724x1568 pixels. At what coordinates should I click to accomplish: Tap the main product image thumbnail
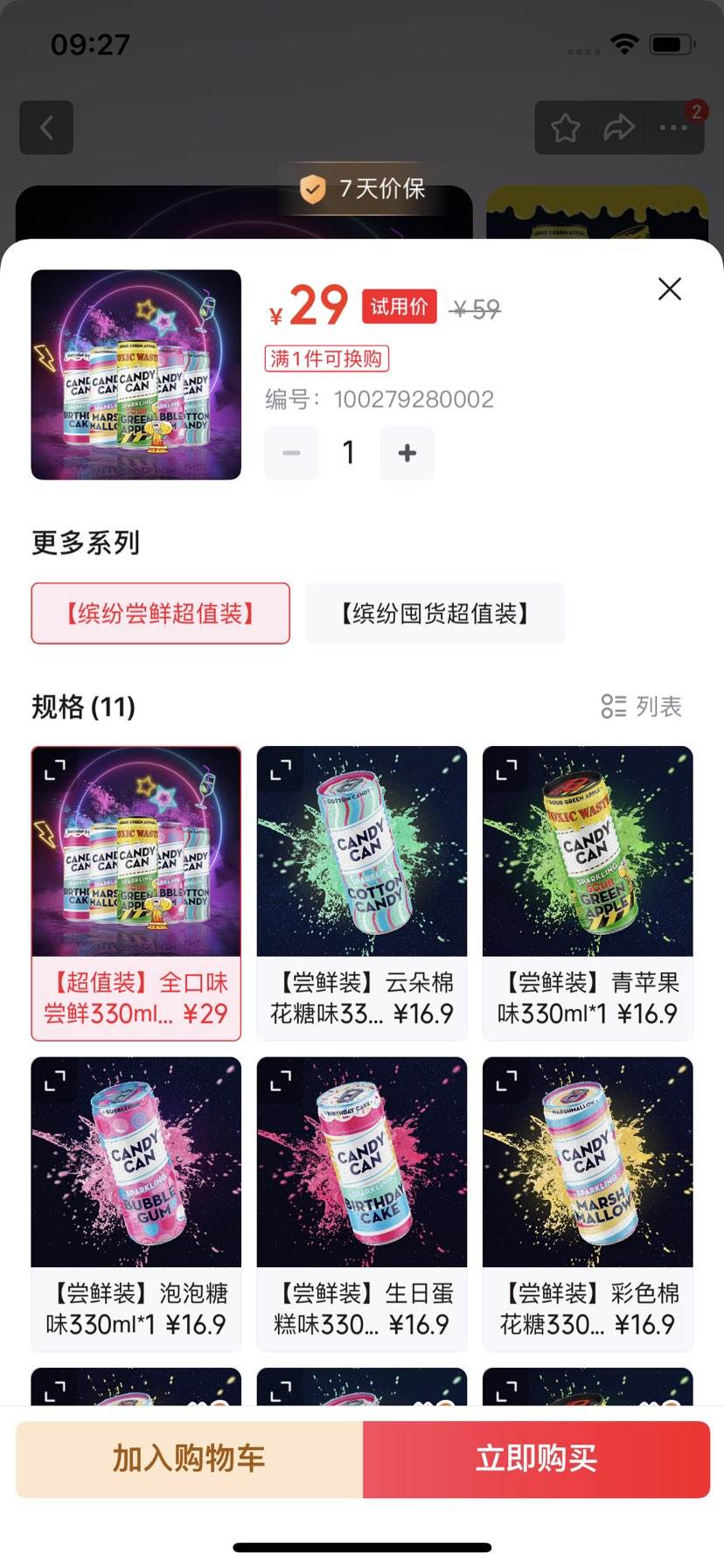click(136, 374)
